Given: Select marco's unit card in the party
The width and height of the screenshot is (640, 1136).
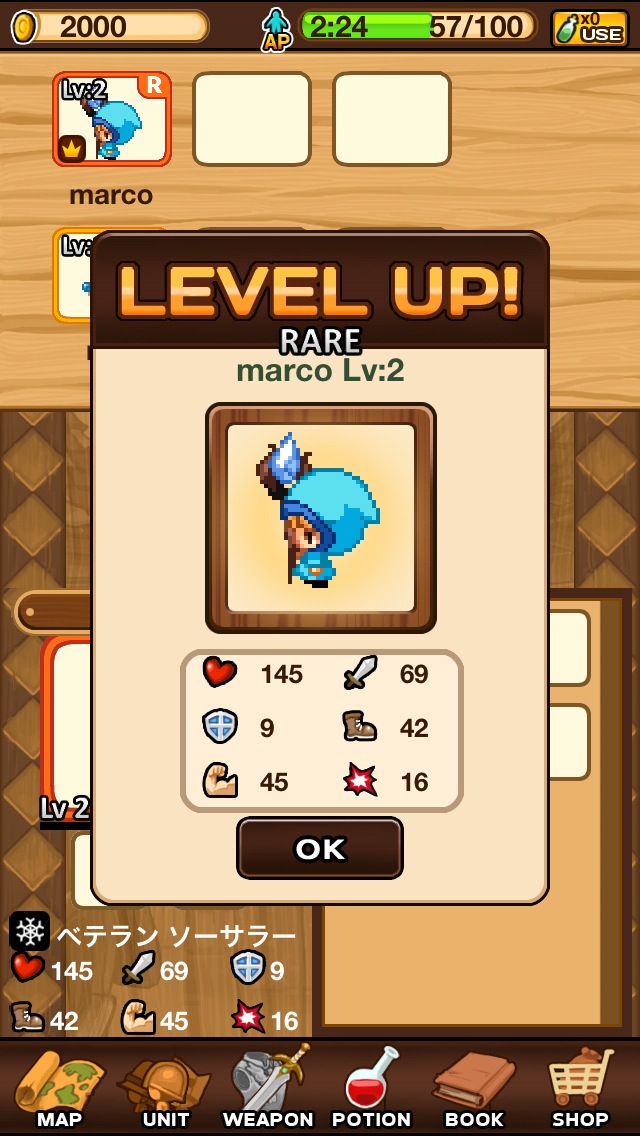Looking at the screenshot, I should (x=112, y=119).
